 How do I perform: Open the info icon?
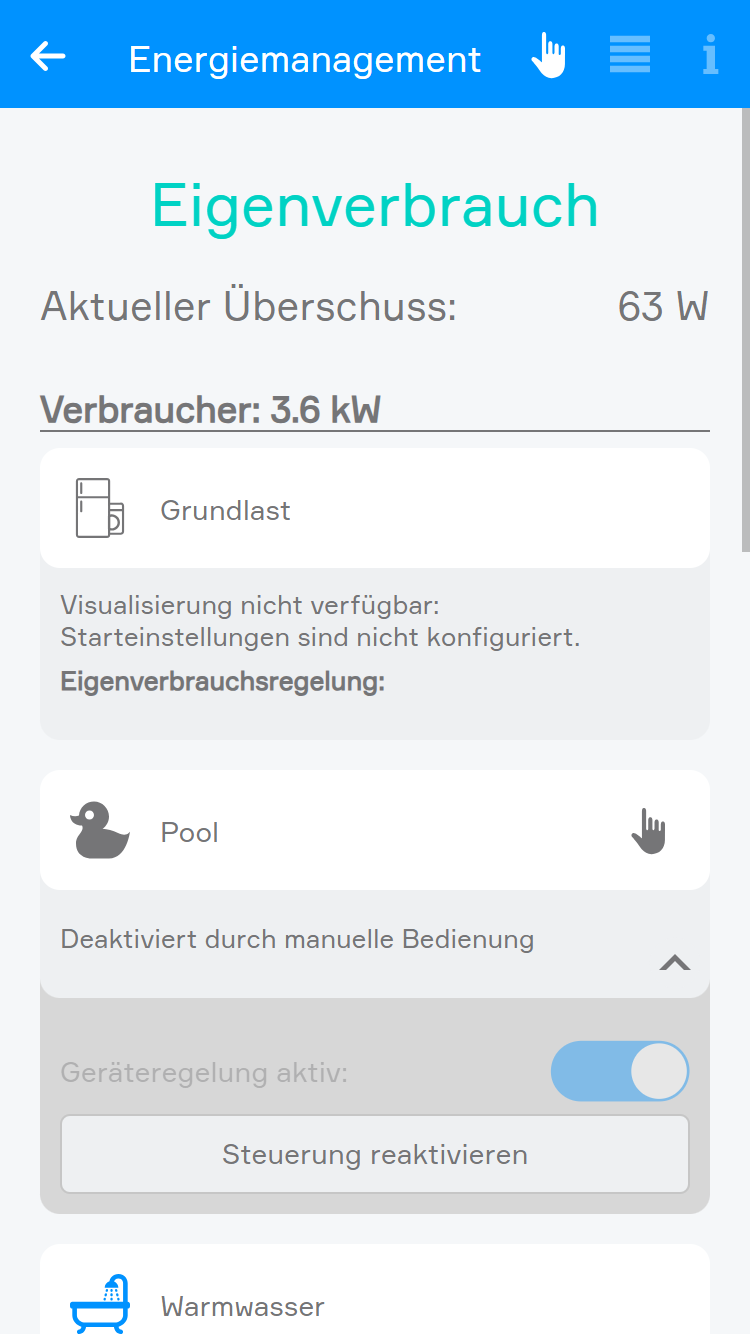710,55
